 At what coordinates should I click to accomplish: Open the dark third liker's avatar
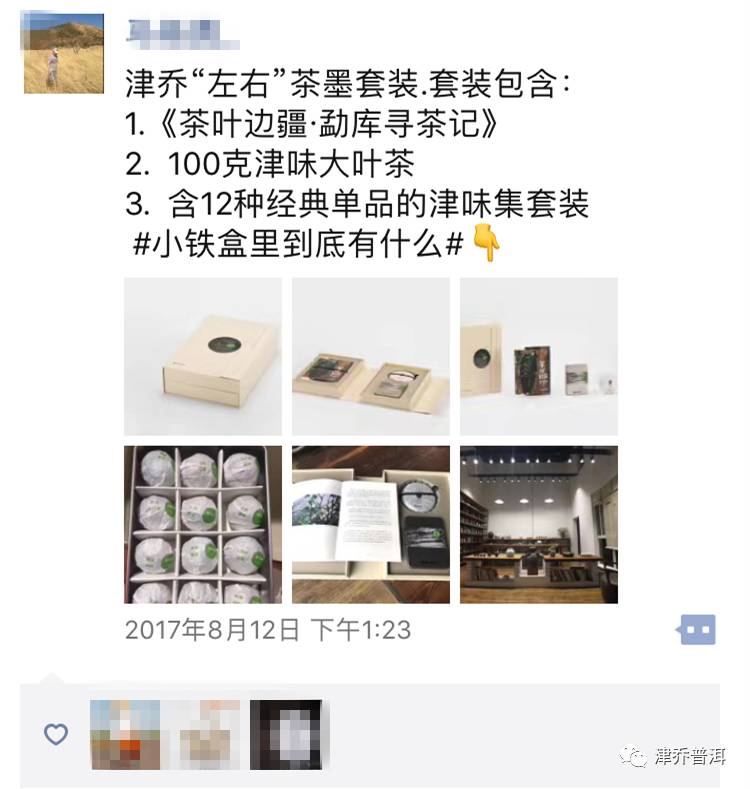point(285,734)
